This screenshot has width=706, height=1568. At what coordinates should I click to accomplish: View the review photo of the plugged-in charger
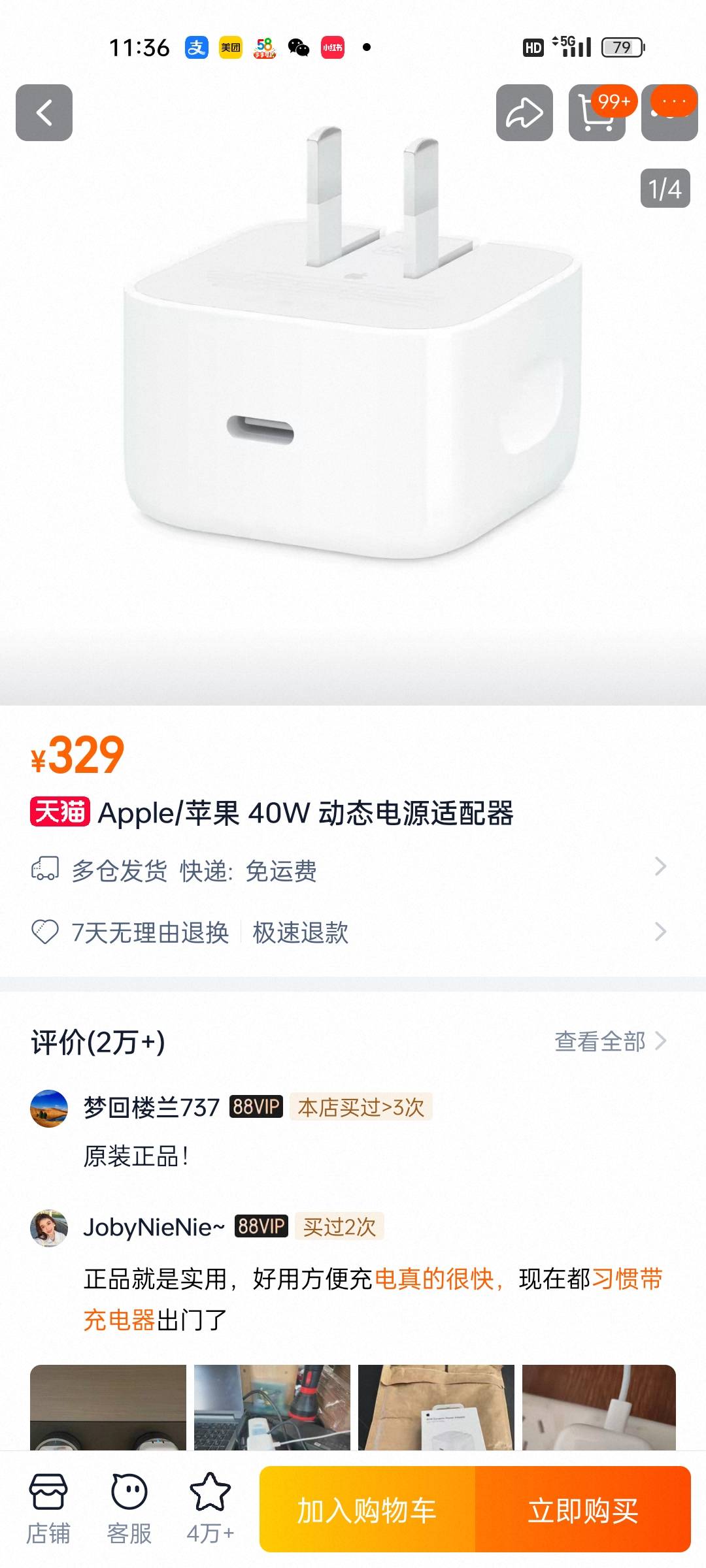tap(599, 1407)
